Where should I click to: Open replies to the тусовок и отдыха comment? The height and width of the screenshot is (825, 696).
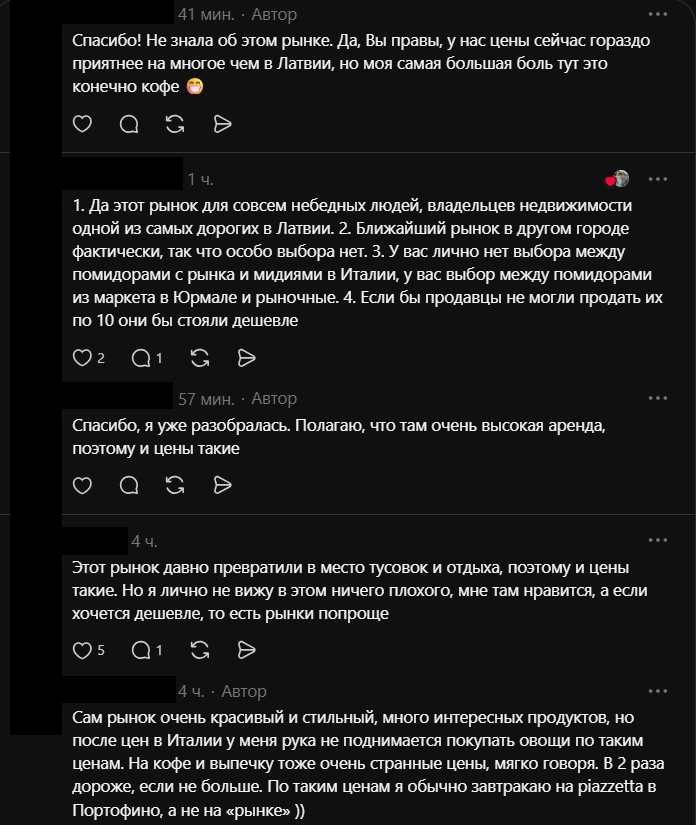click(x=147, y=650)
